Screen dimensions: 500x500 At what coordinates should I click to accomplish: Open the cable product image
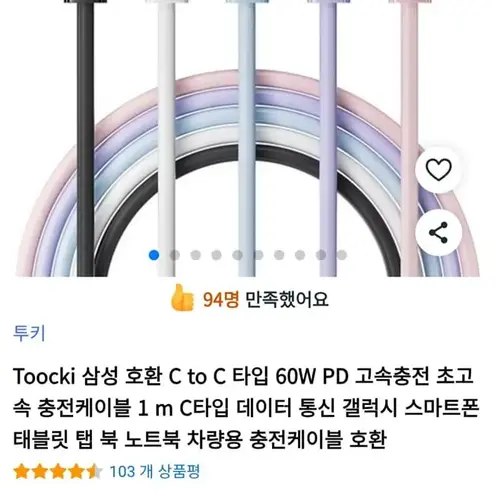point(247,138)
